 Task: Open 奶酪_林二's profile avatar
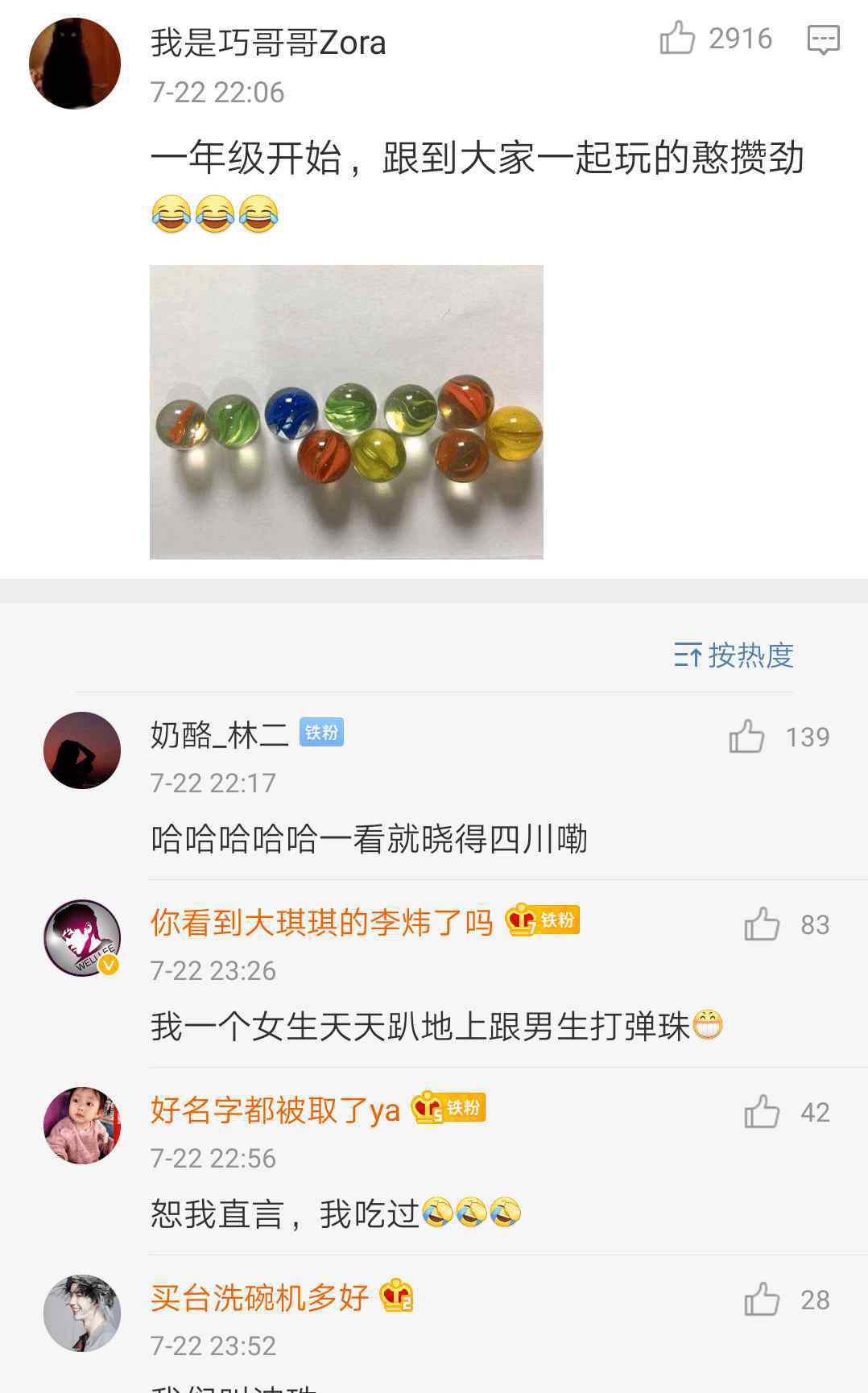tap(82, 750)
